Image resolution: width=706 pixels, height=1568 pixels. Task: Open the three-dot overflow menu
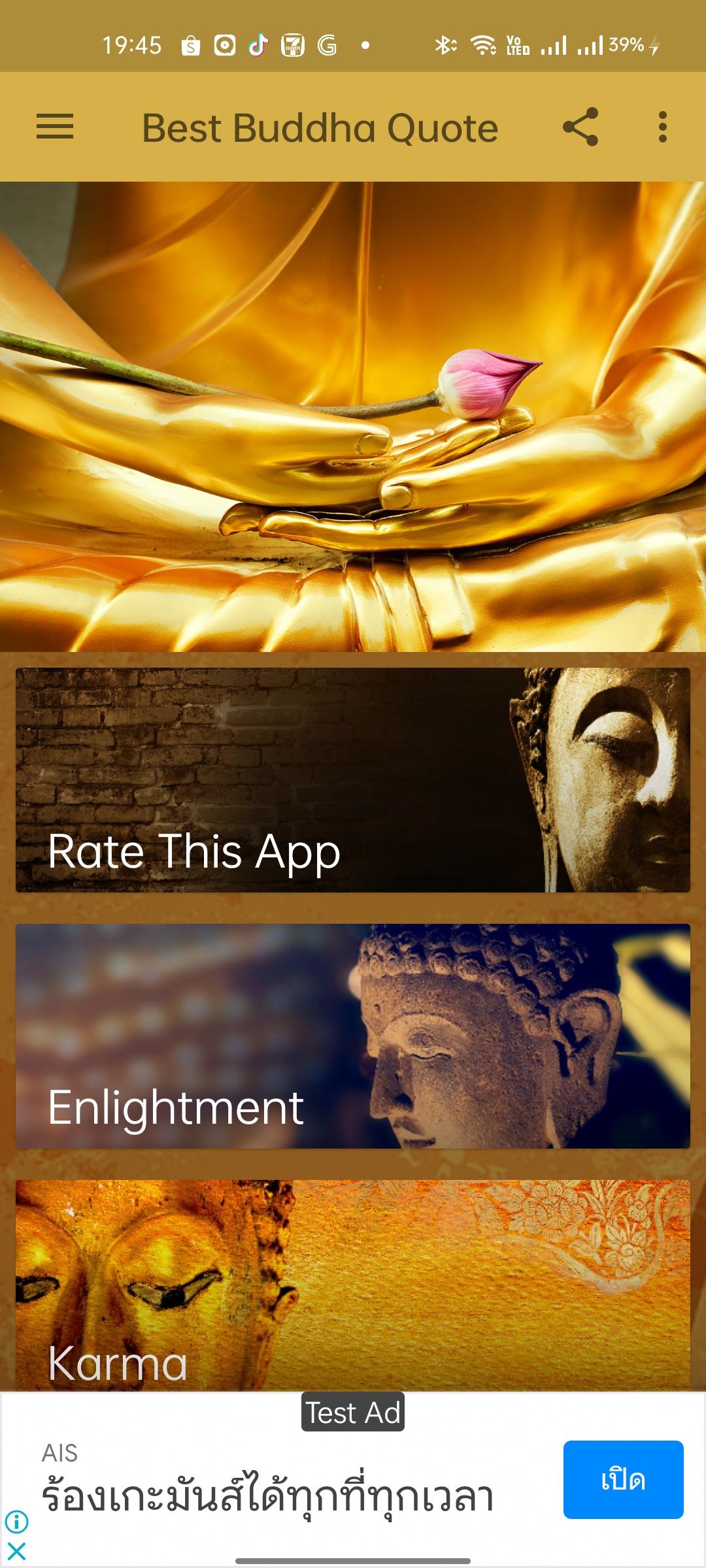663,127
